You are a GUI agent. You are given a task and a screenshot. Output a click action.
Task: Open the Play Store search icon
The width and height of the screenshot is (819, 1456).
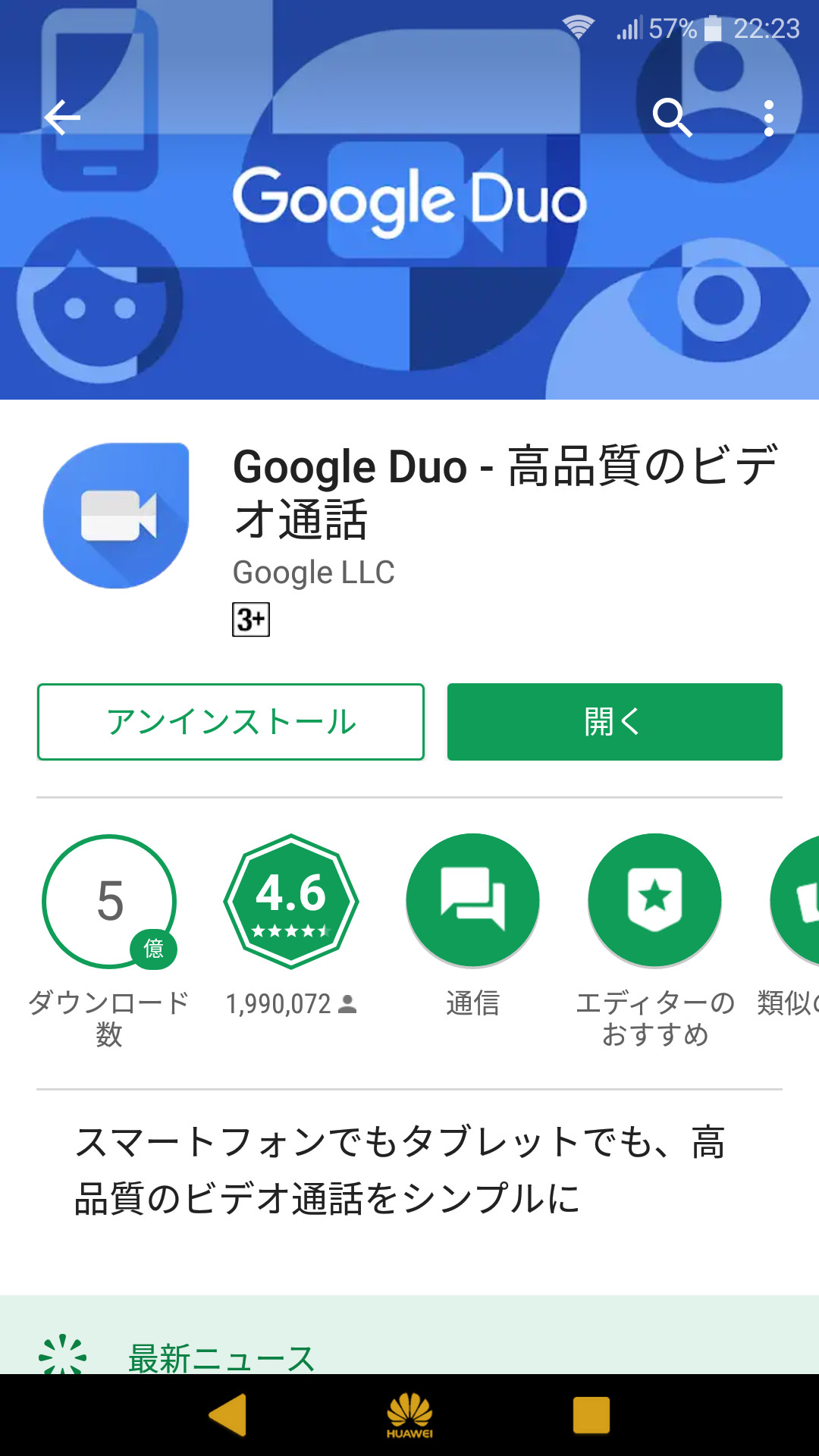click(672, 118)
